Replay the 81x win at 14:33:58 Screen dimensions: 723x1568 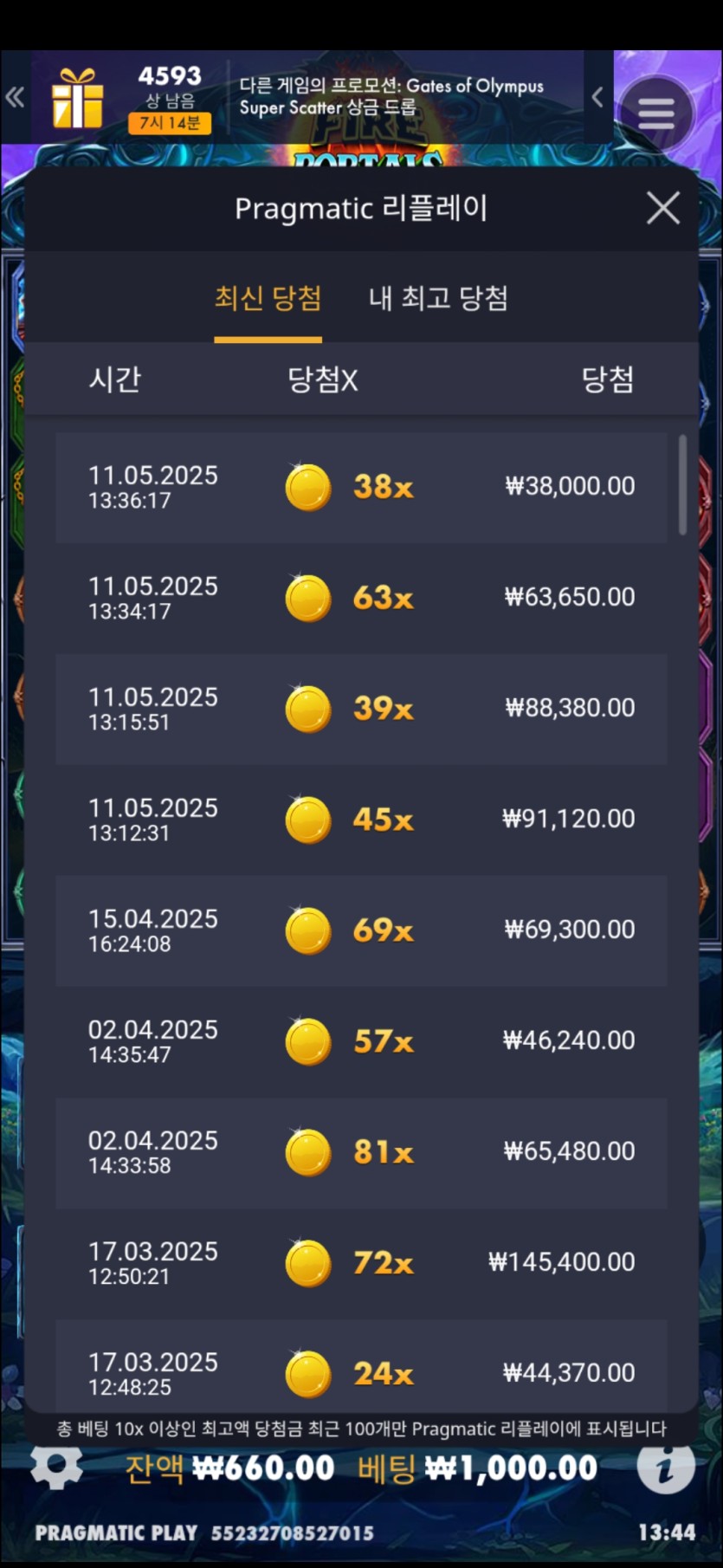[x=361, y=1152]
